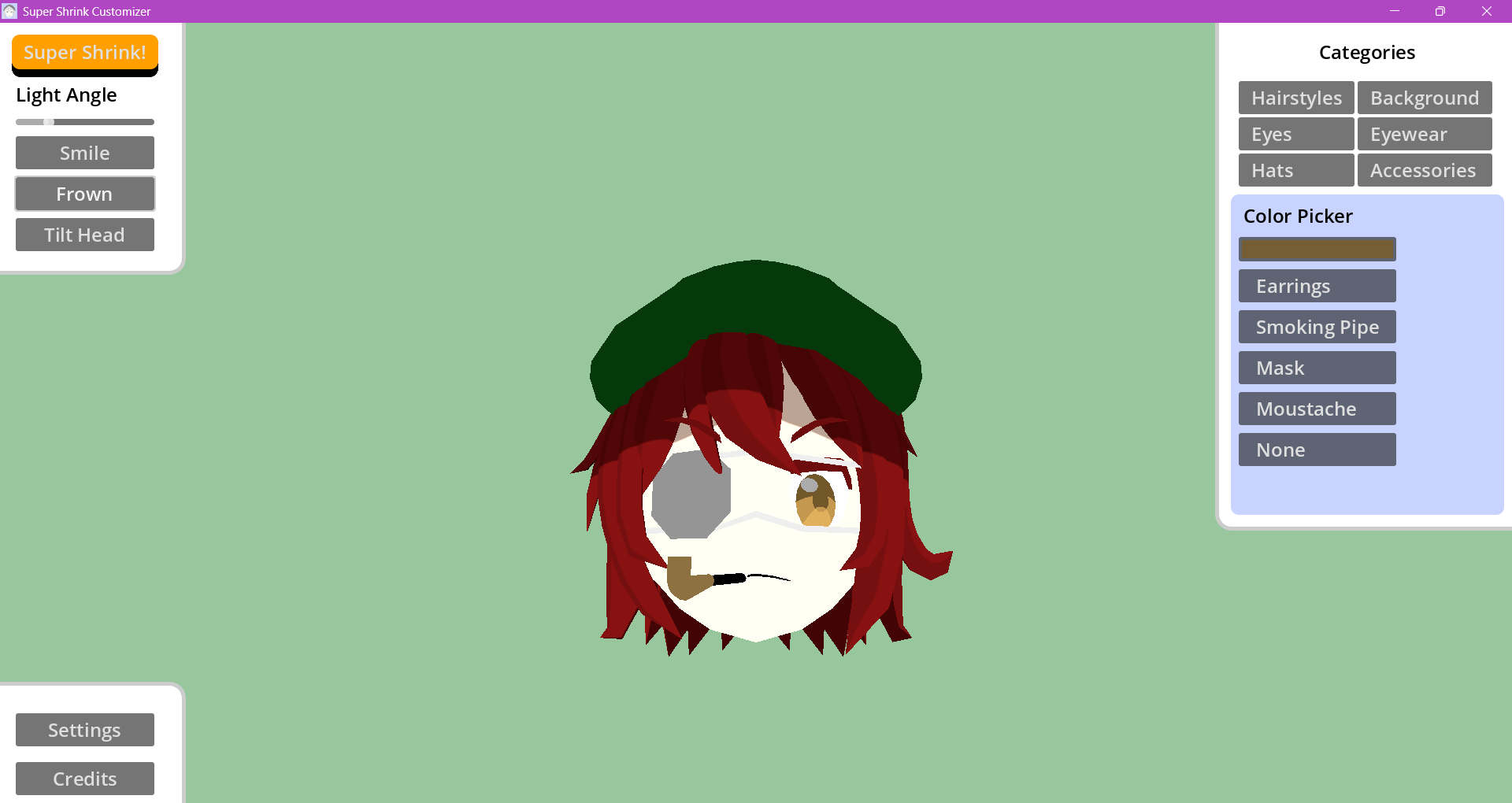Select the Accessories category
Image resolution: width=1512 pixels, height=803 pixels.
pyautogui.click(x=1425, y=170)
